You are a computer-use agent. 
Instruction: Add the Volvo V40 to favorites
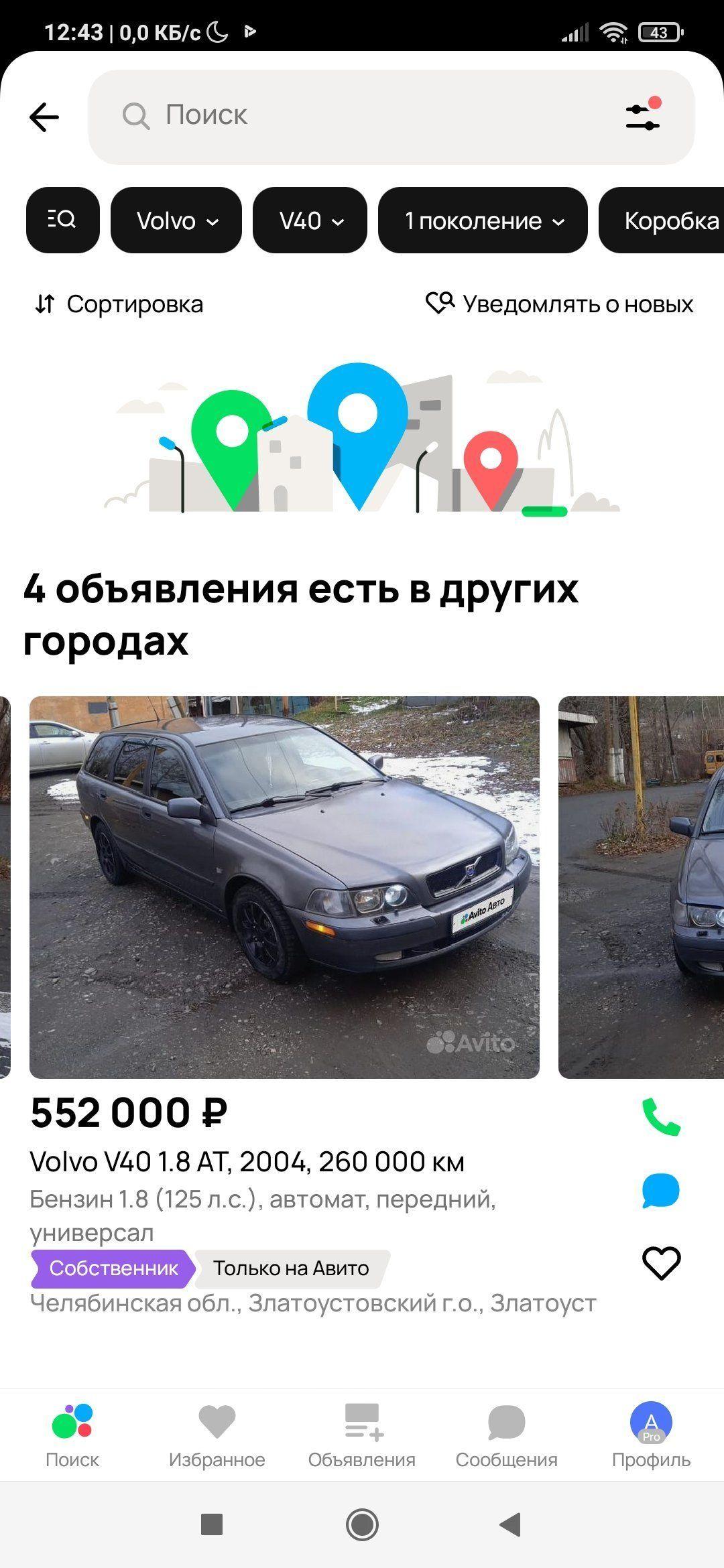(661, 1263)
